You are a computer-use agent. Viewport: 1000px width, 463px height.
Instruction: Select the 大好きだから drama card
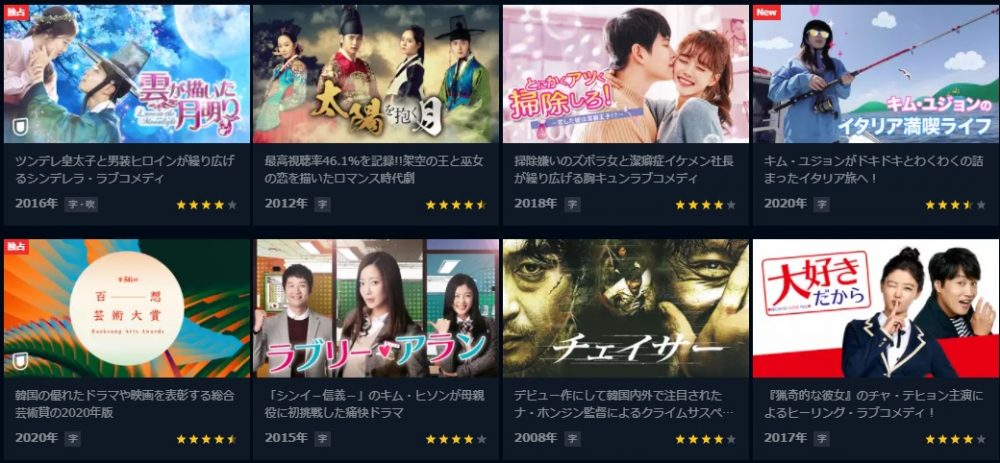pos(875,308)
